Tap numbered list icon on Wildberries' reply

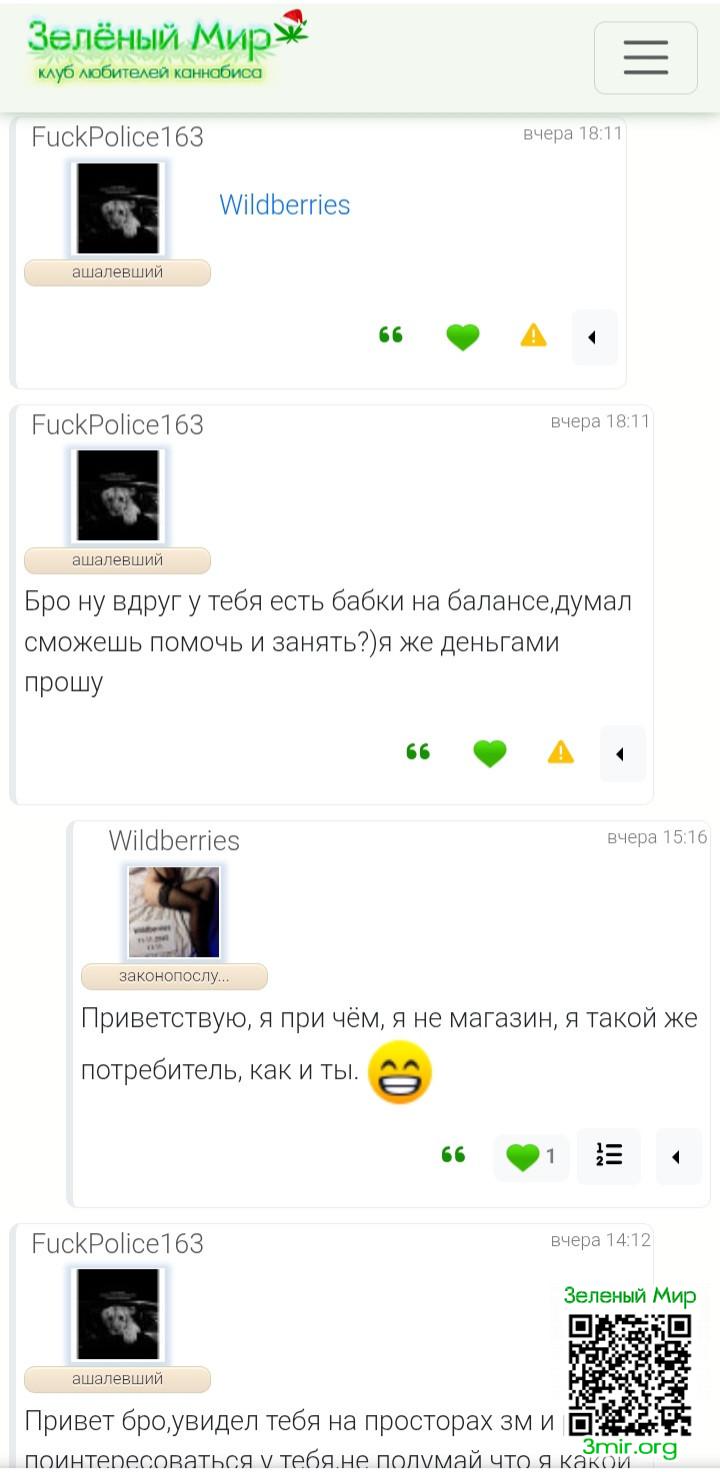[609, 1156]
